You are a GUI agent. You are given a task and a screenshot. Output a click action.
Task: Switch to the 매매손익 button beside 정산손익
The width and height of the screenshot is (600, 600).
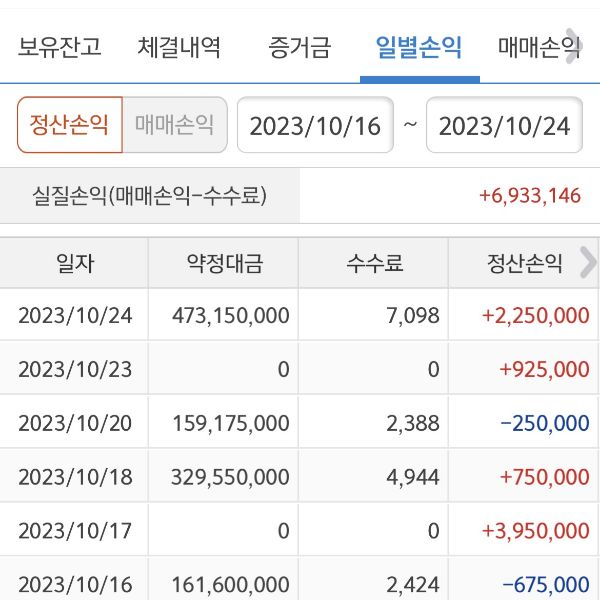point(175,125)
